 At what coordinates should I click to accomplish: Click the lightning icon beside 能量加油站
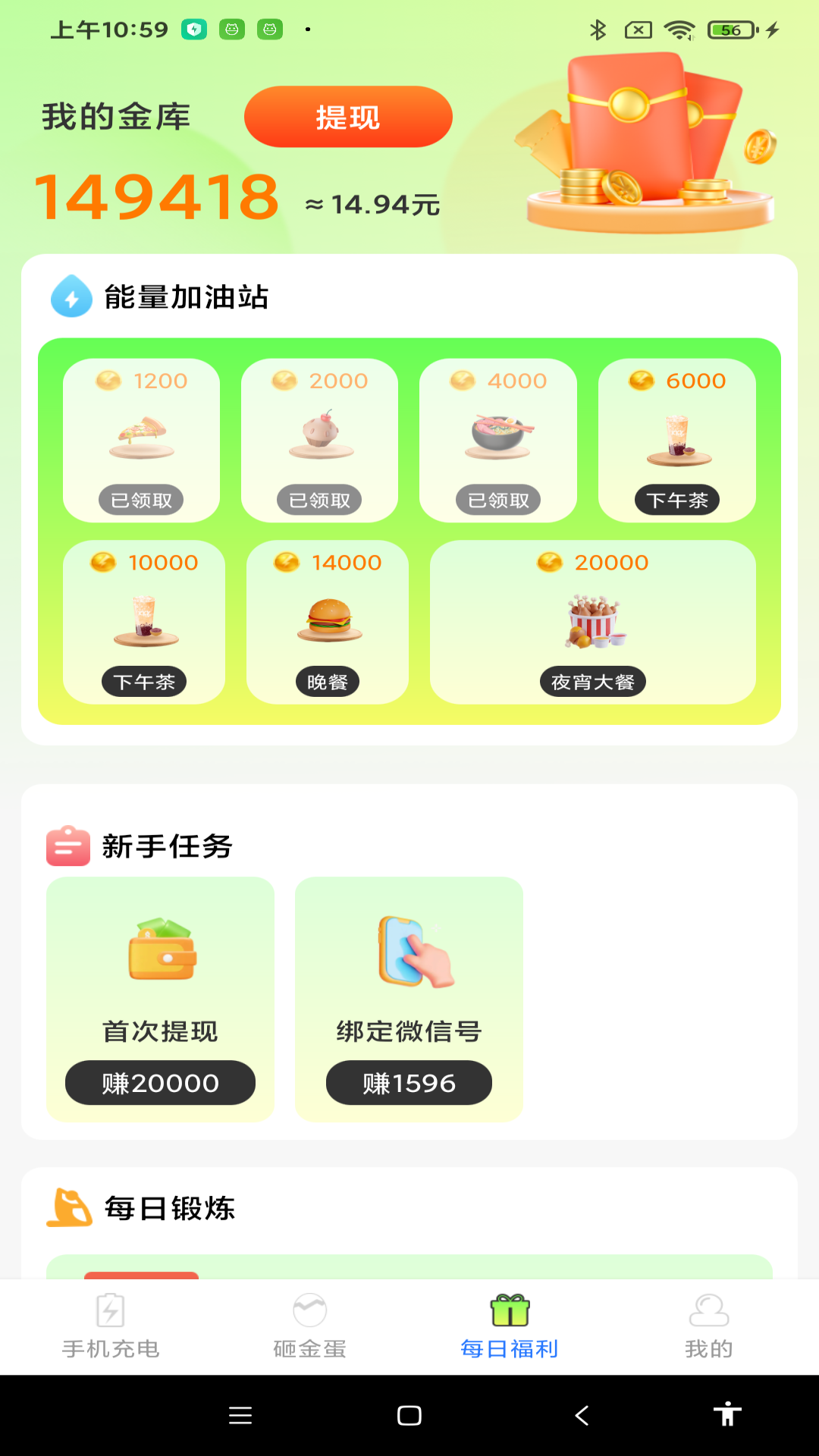tap(71, 298)
